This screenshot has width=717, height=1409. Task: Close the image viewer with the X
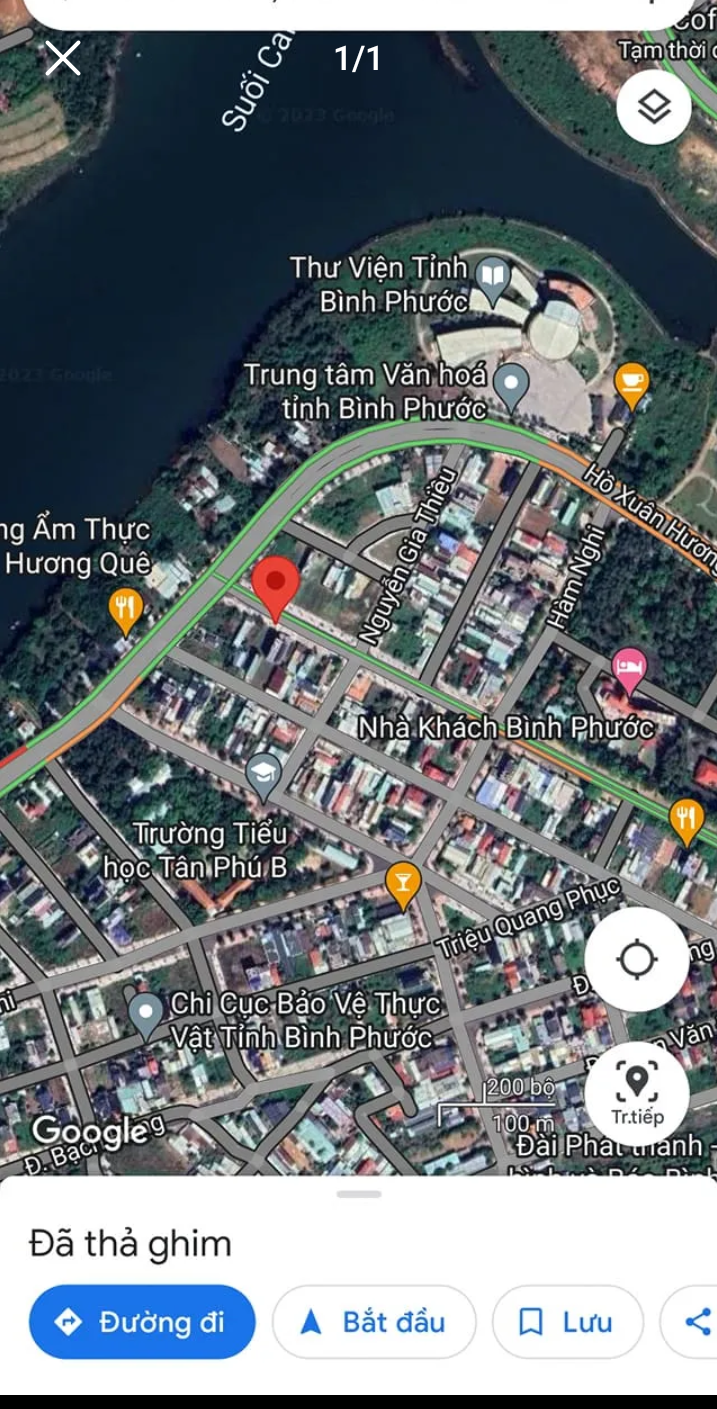pos(62,58)
